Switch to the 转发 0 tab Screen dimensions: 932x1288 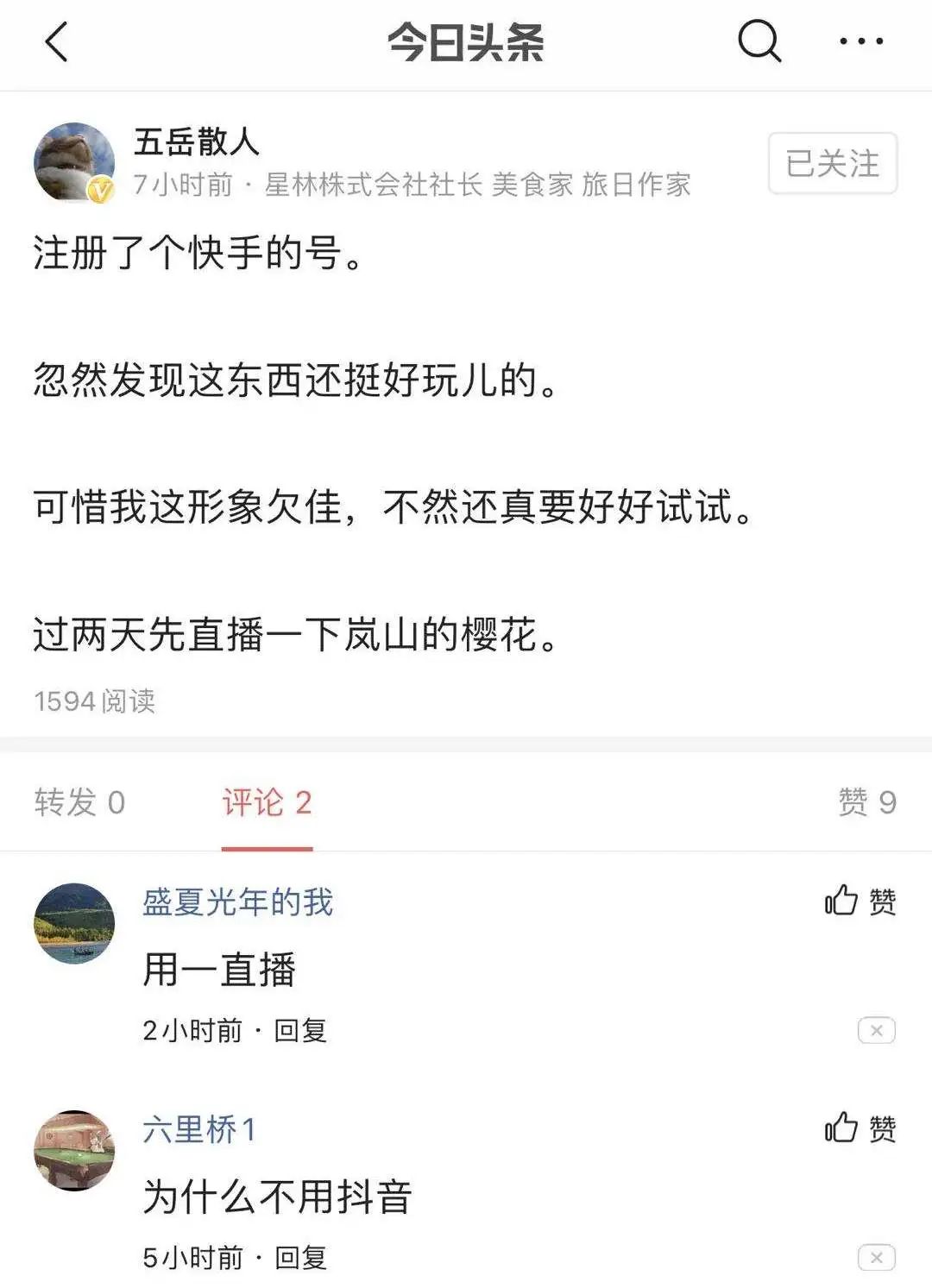(x=79, y=802)
